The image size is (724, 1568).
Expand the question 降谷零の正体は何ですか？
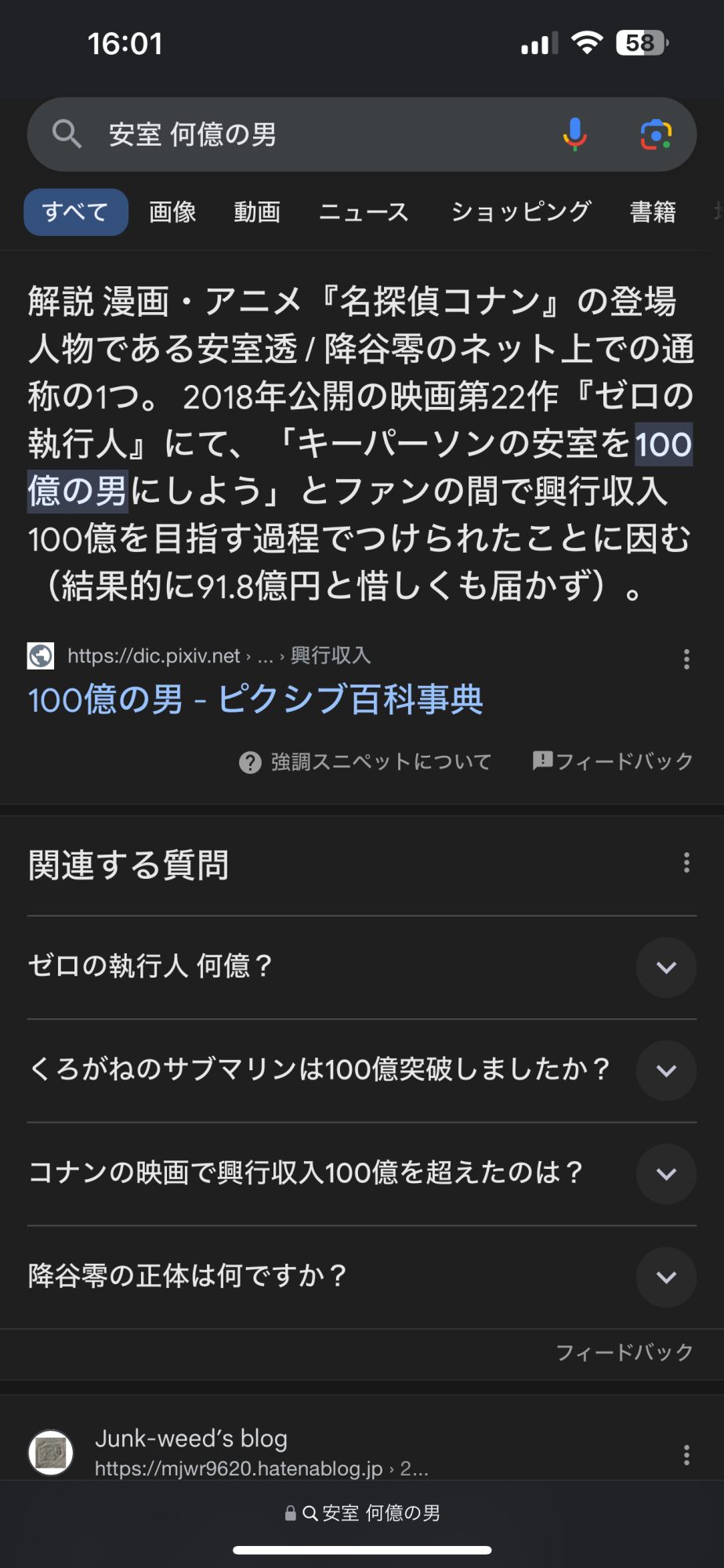[x=666, y=1277]
